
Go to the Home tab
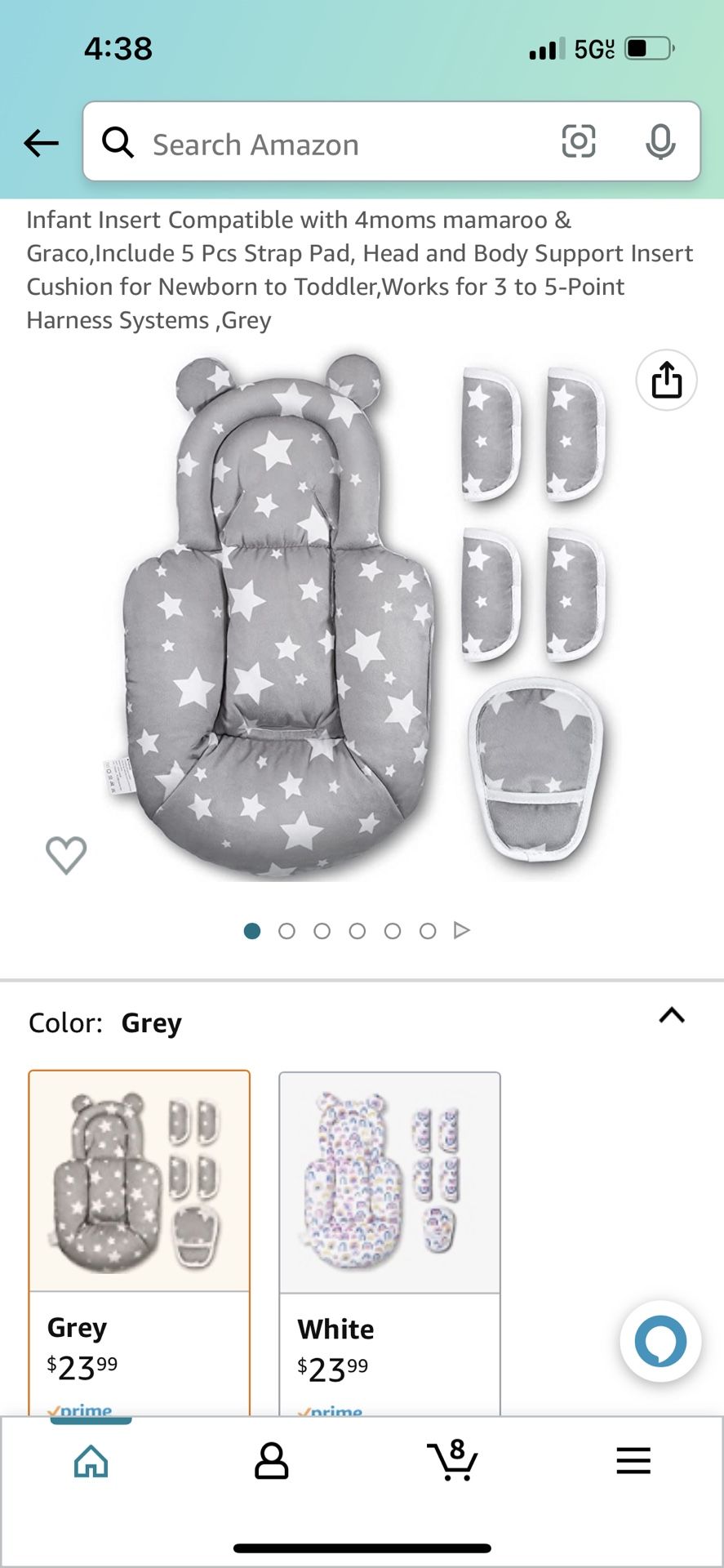pos(91,1460)
